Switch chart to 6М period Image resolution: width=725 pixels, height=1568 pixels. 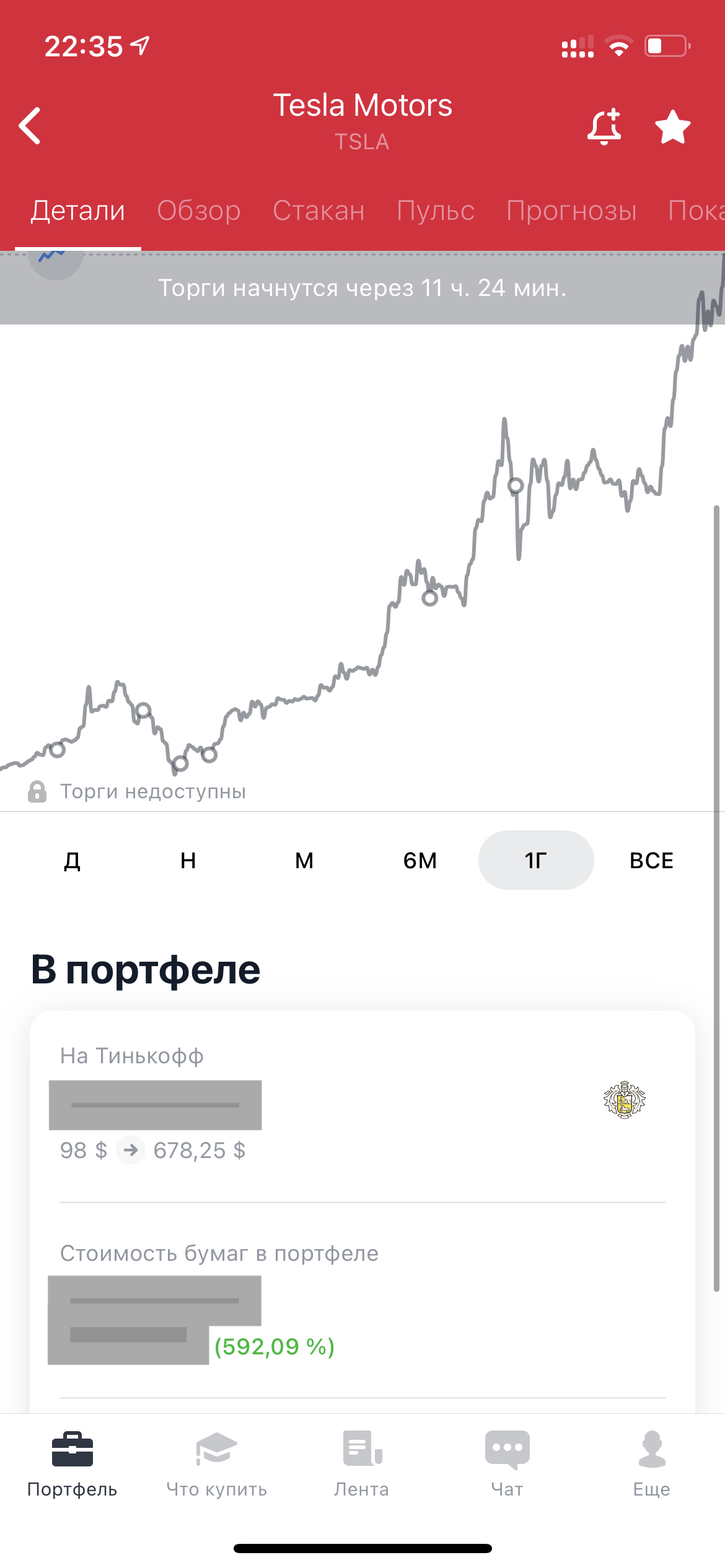[420, 860]
